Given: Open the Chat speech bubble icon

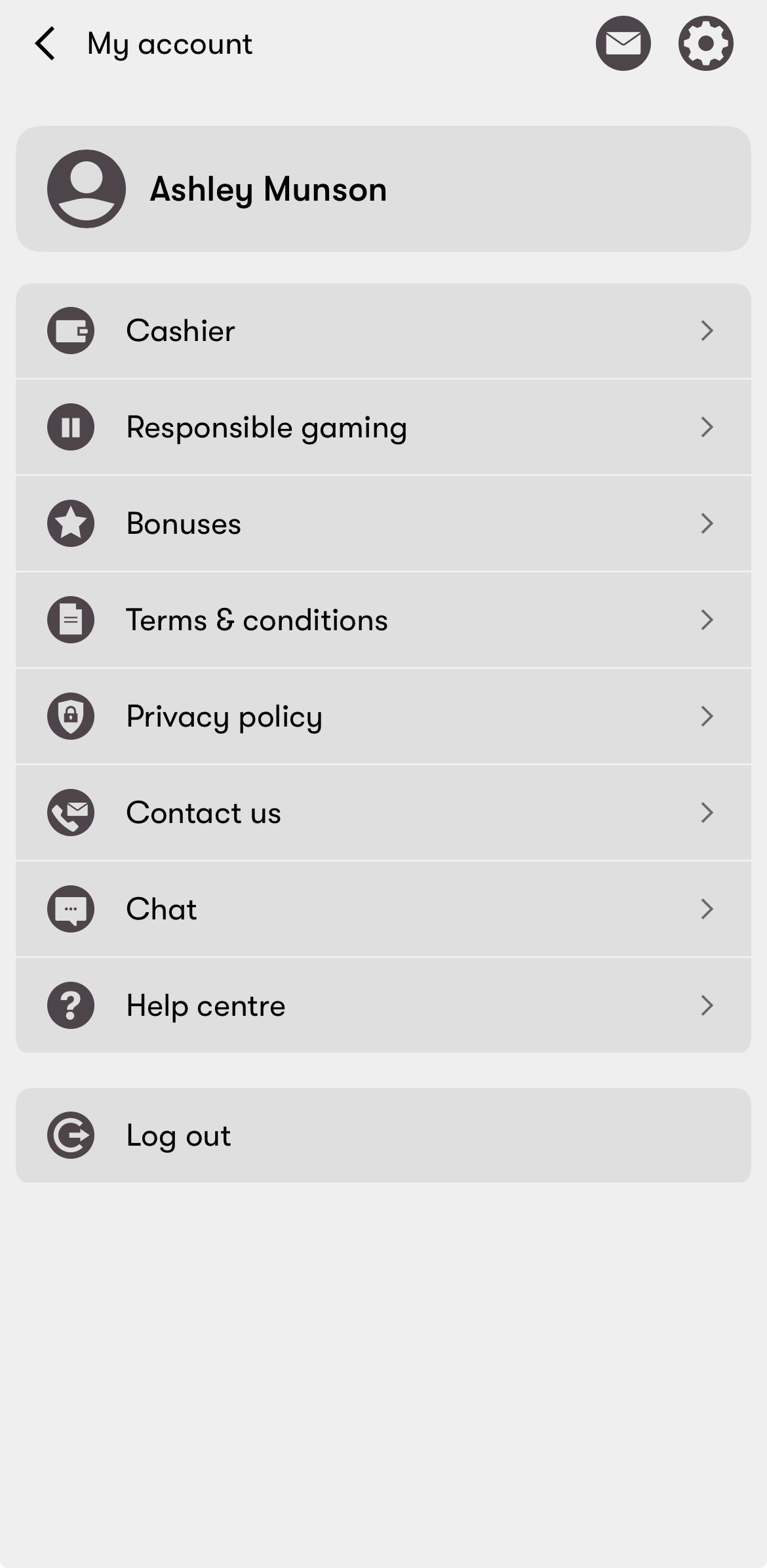Looking at the screenshot, I should coord(70,908).
